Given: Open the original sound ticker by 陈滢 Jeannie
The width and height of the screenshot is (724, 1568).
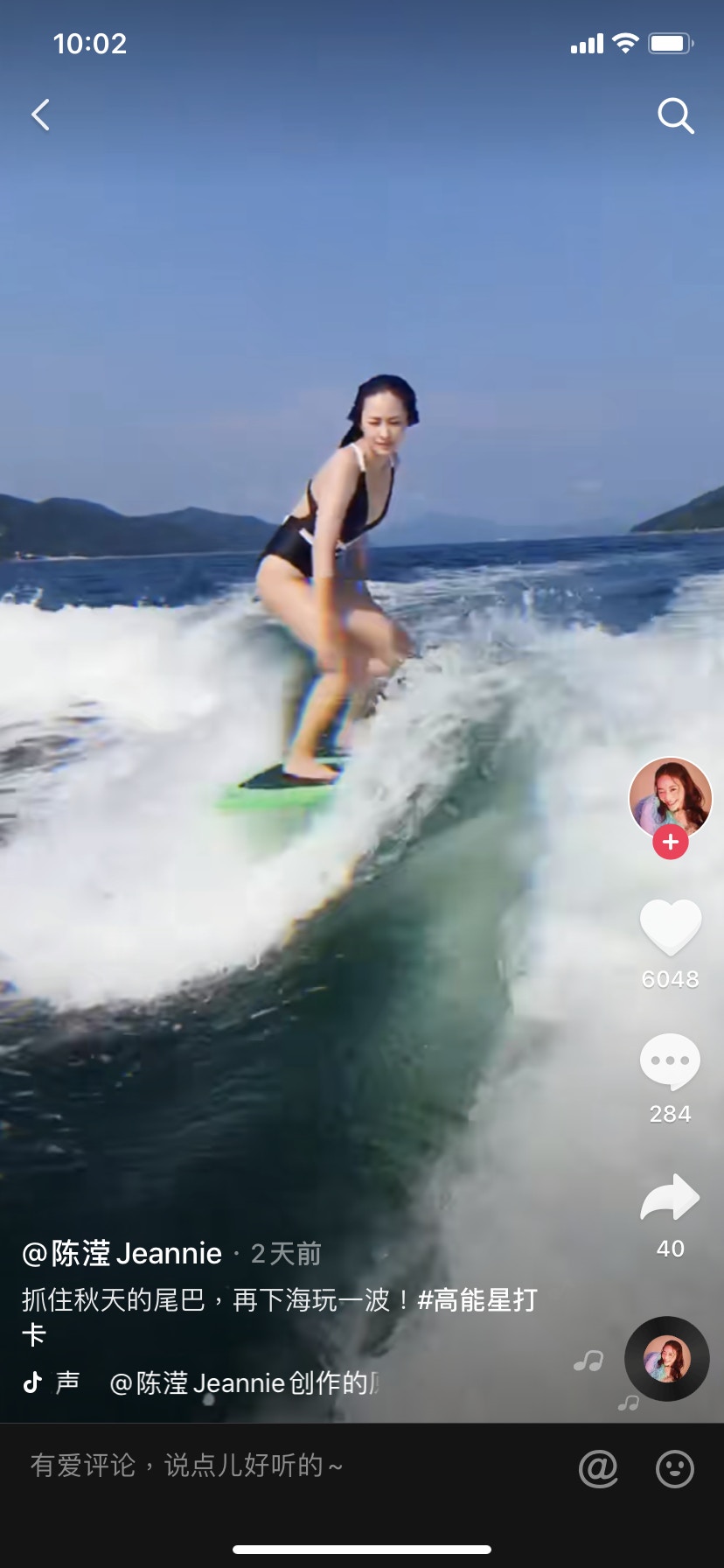Looking at the screenshot, I should 245,1383.
